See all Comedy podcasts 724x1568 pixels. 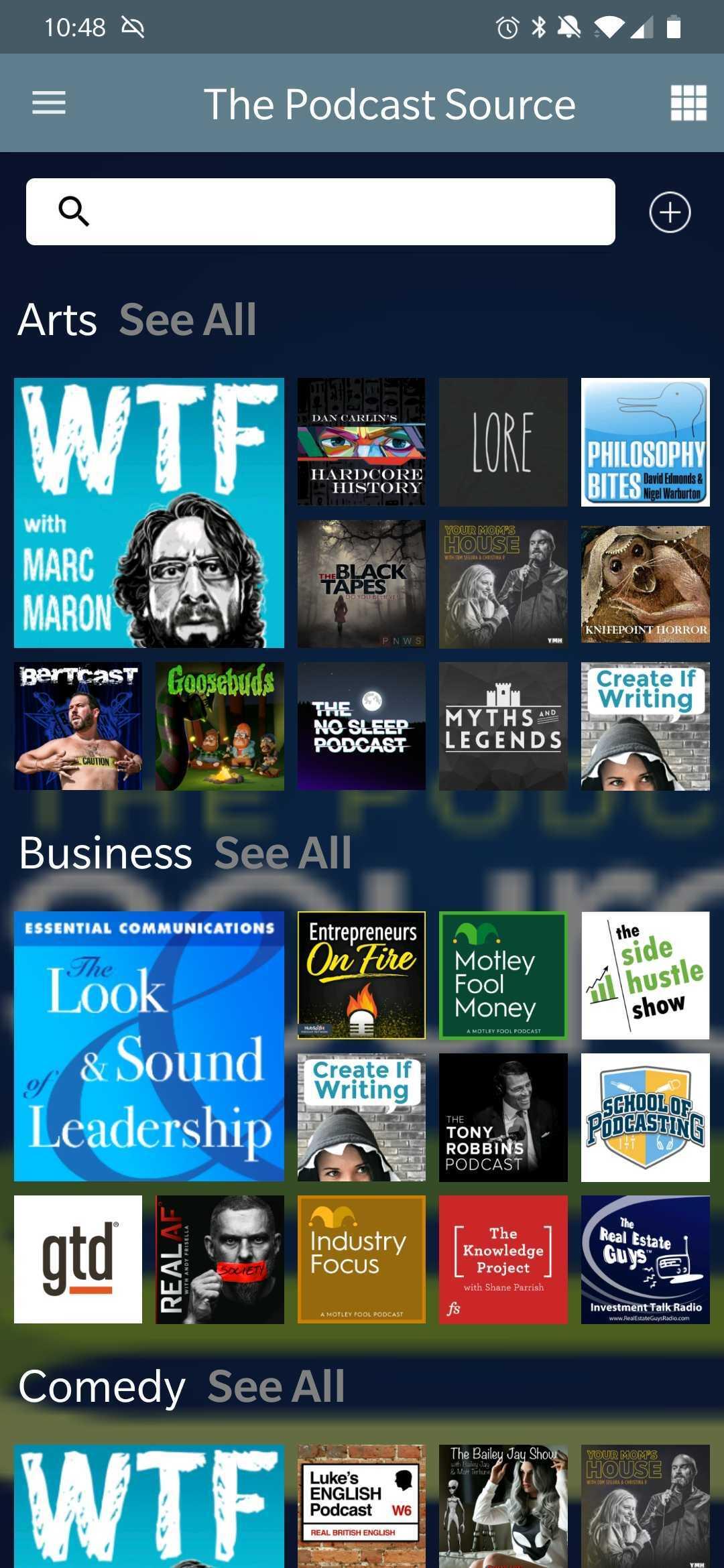tap(276, 1386)
